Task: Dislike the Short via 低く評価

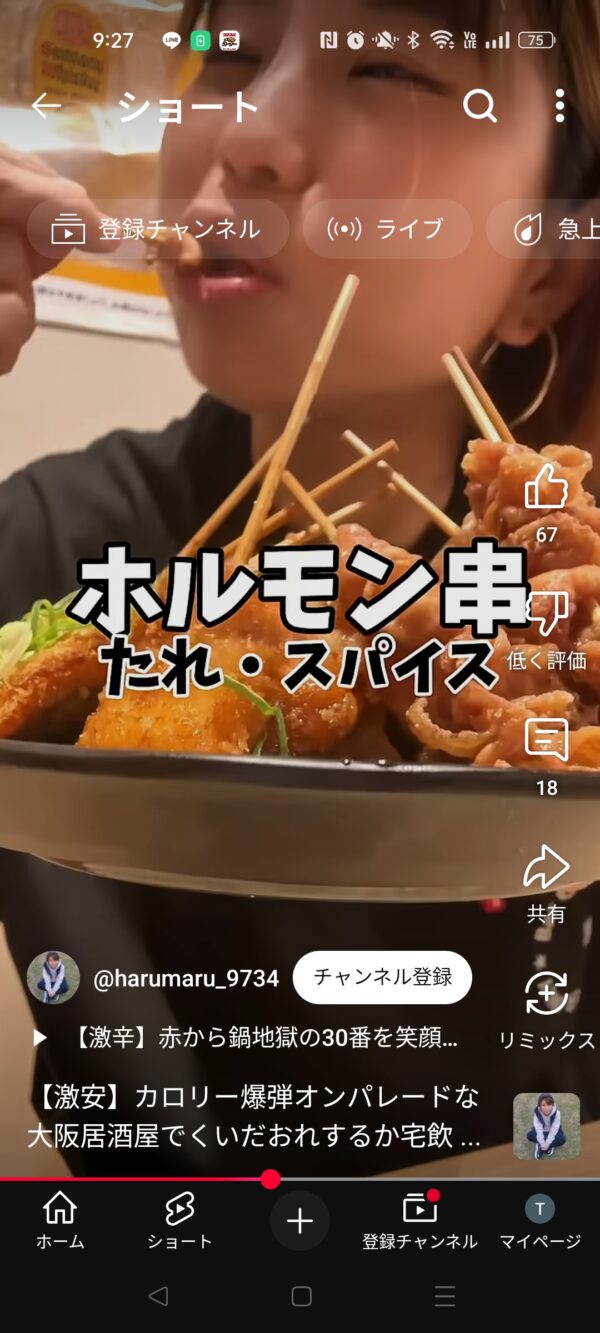Action: point(546,615)
